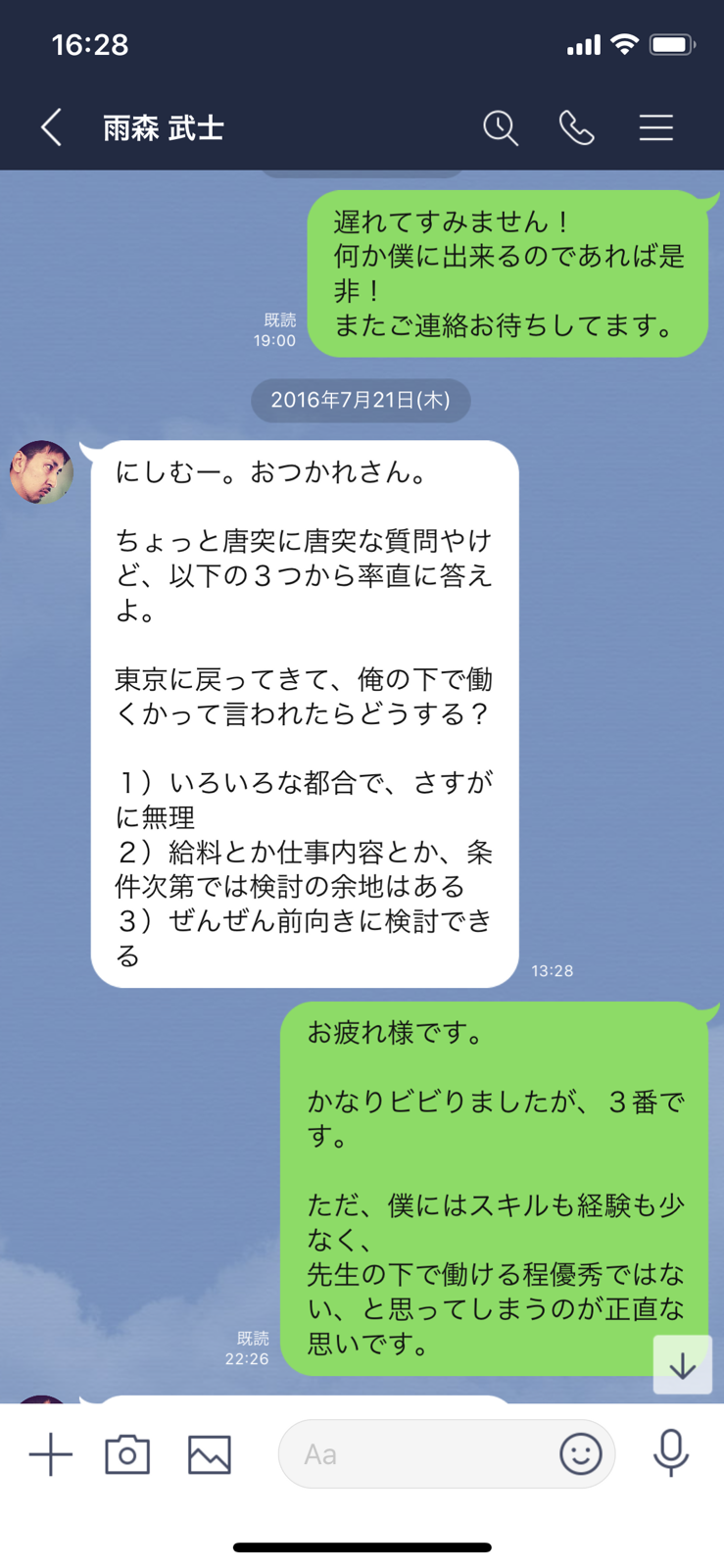Start a voice call with 雨森 武士

(576, 128)
